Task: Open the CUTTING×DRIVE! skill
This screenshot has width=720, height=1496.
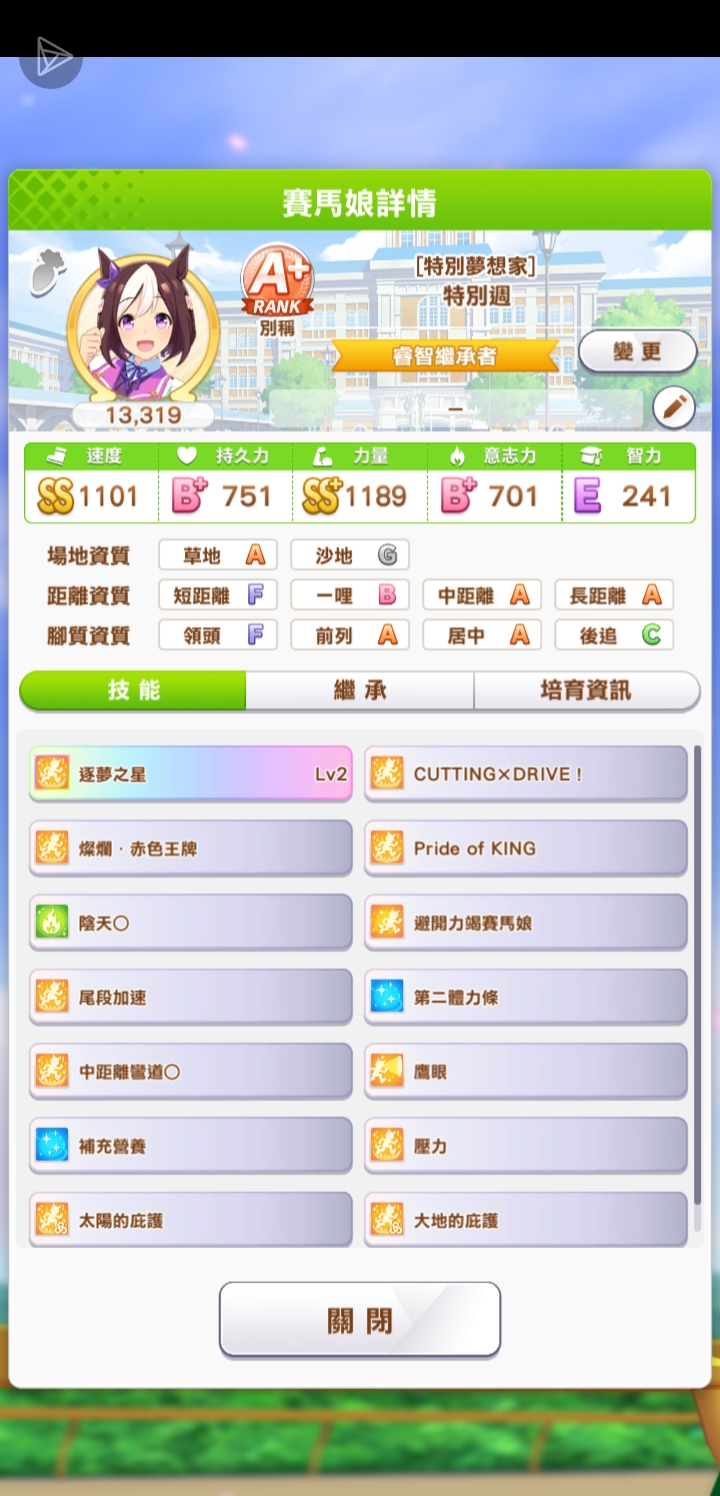Action: (526, 774)
